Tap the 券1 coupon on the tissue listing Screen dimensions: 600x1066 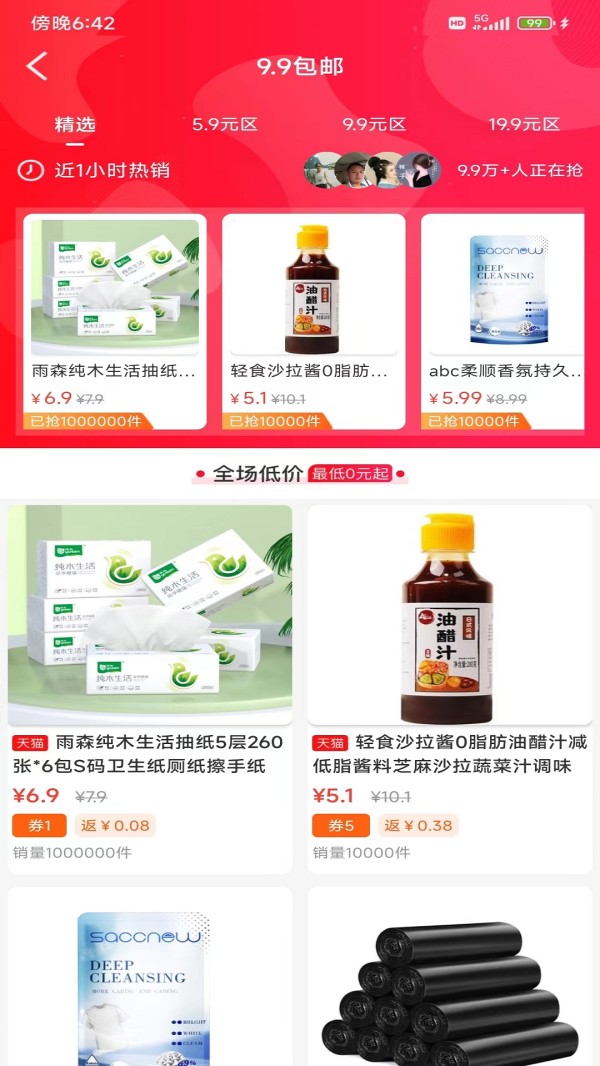click(39, 825)
